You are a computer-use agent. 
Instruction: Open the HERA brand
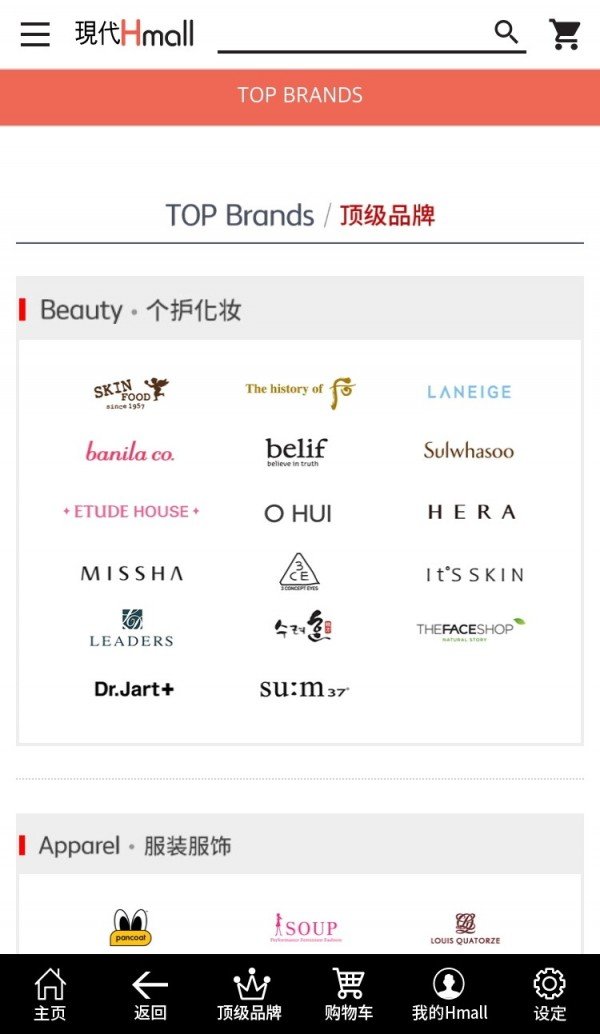coord(471,512)
